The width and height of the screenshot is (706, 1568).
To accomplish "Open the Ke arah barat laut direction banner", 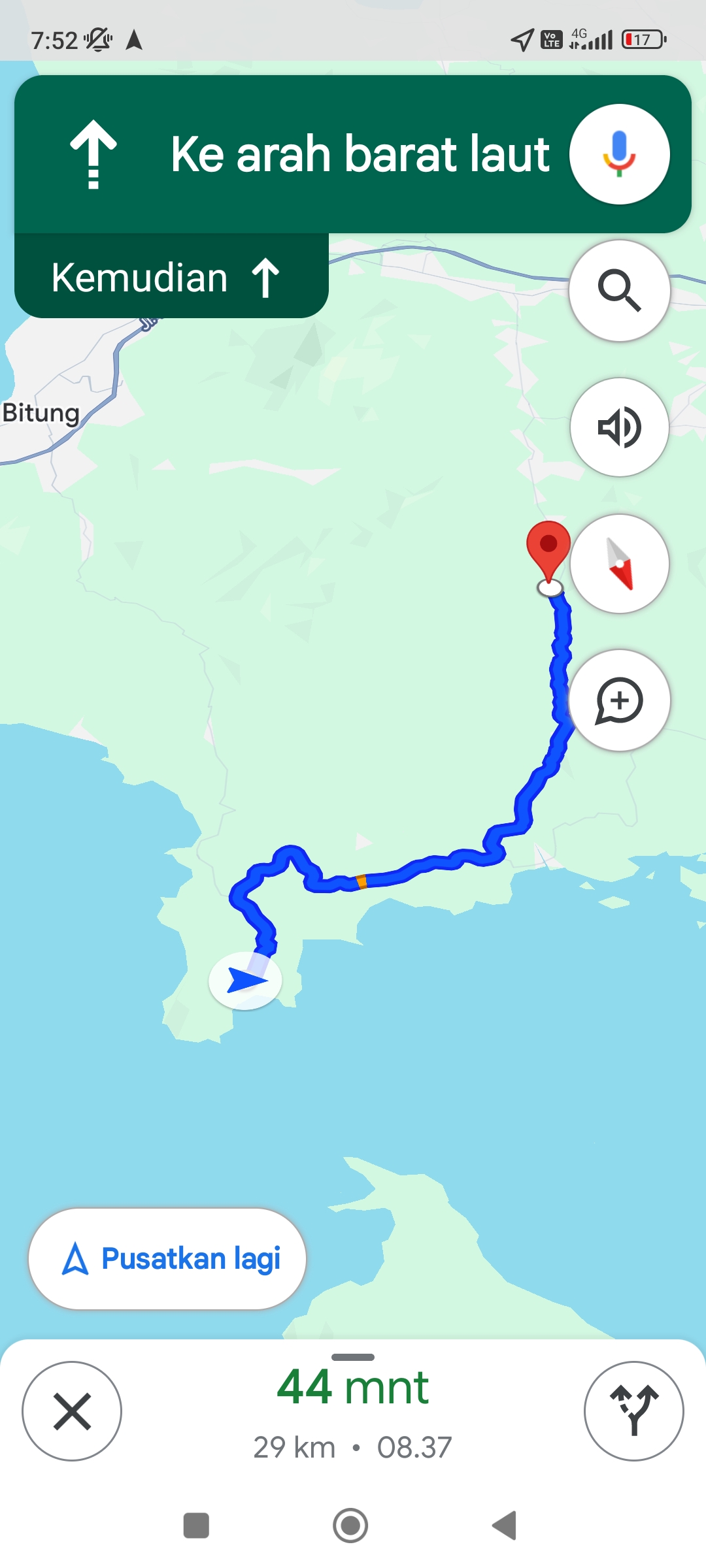I will click(353, 154).
